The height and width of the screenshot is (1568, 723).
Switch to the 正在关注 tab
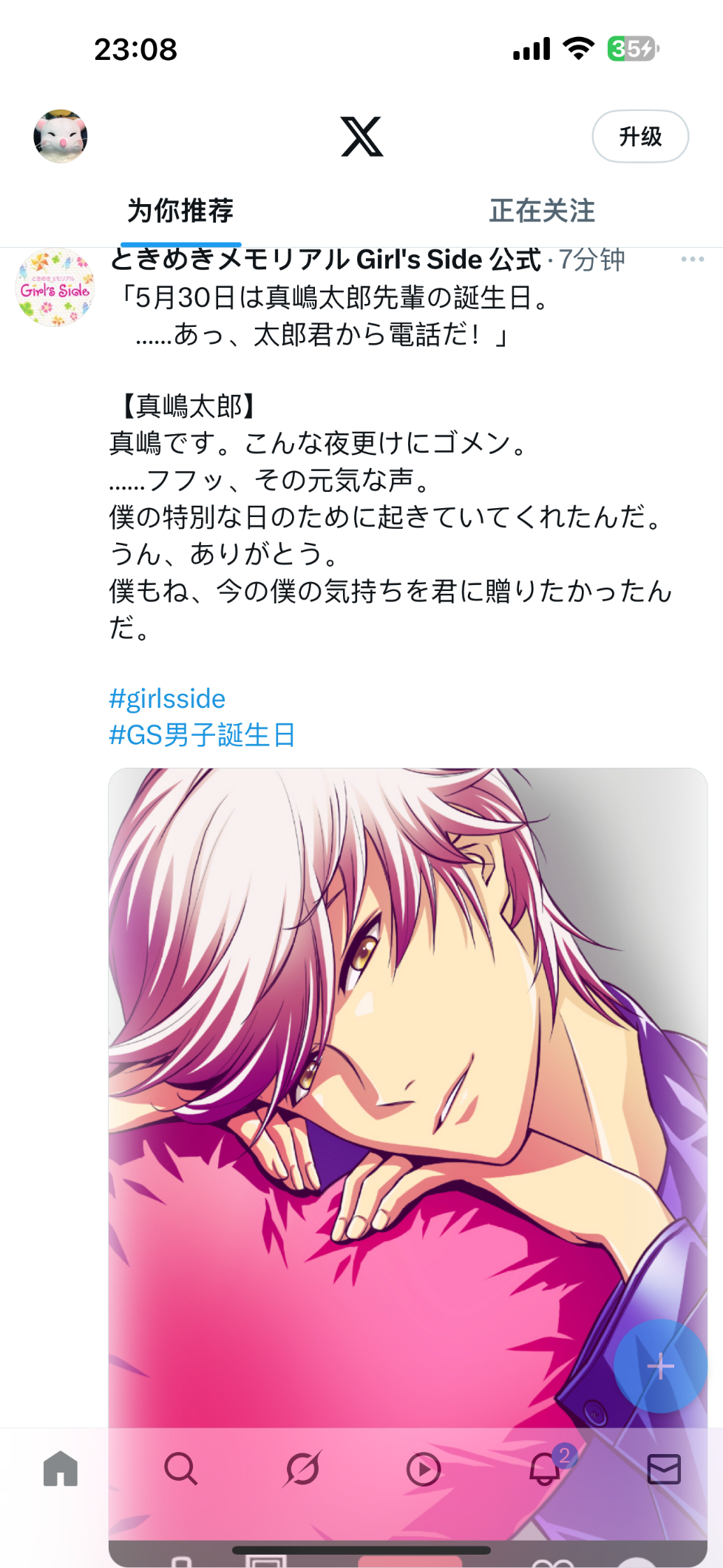542,211
